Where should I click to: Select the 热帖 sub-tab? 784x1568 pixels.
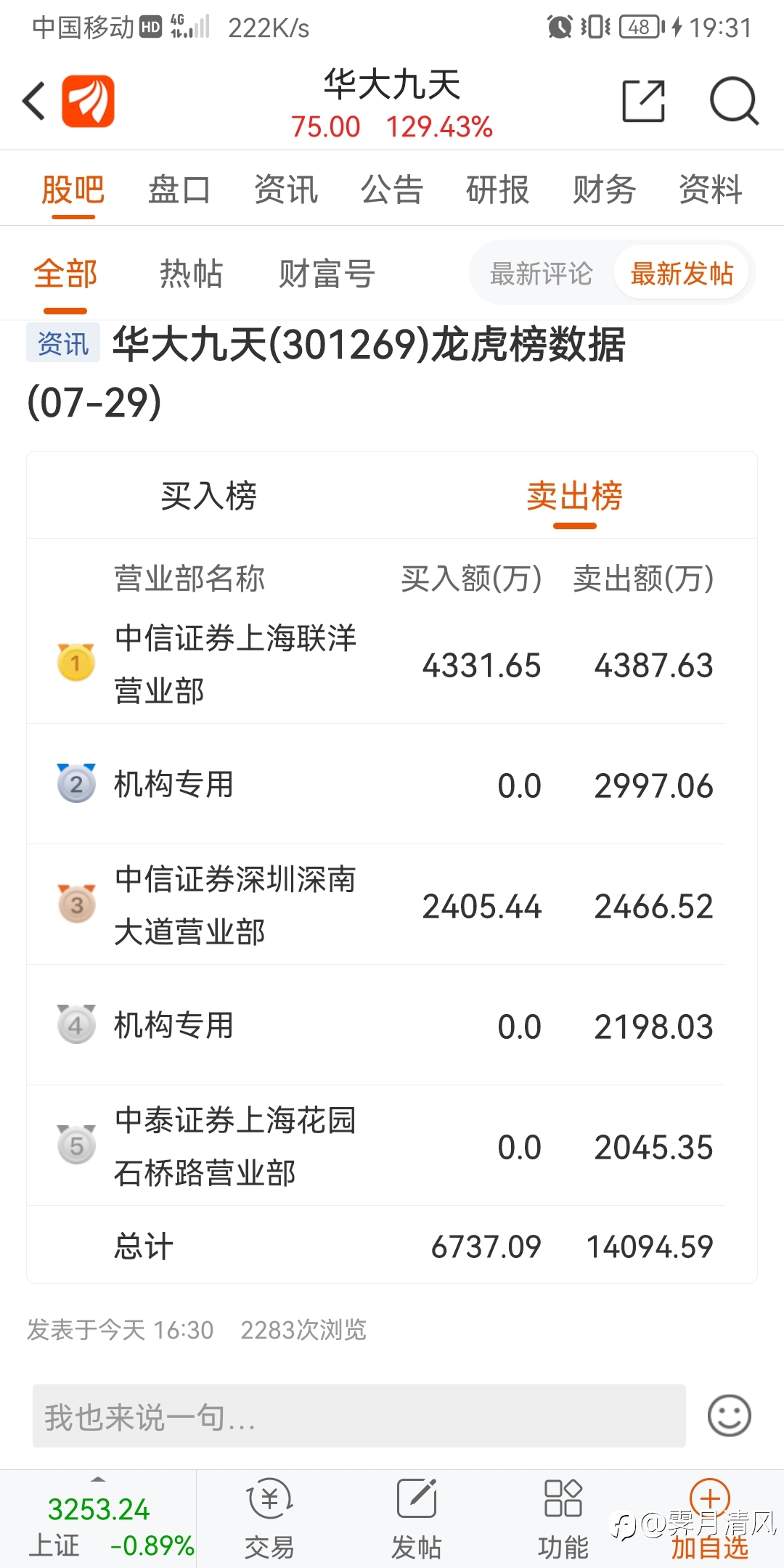click(191, 274)
